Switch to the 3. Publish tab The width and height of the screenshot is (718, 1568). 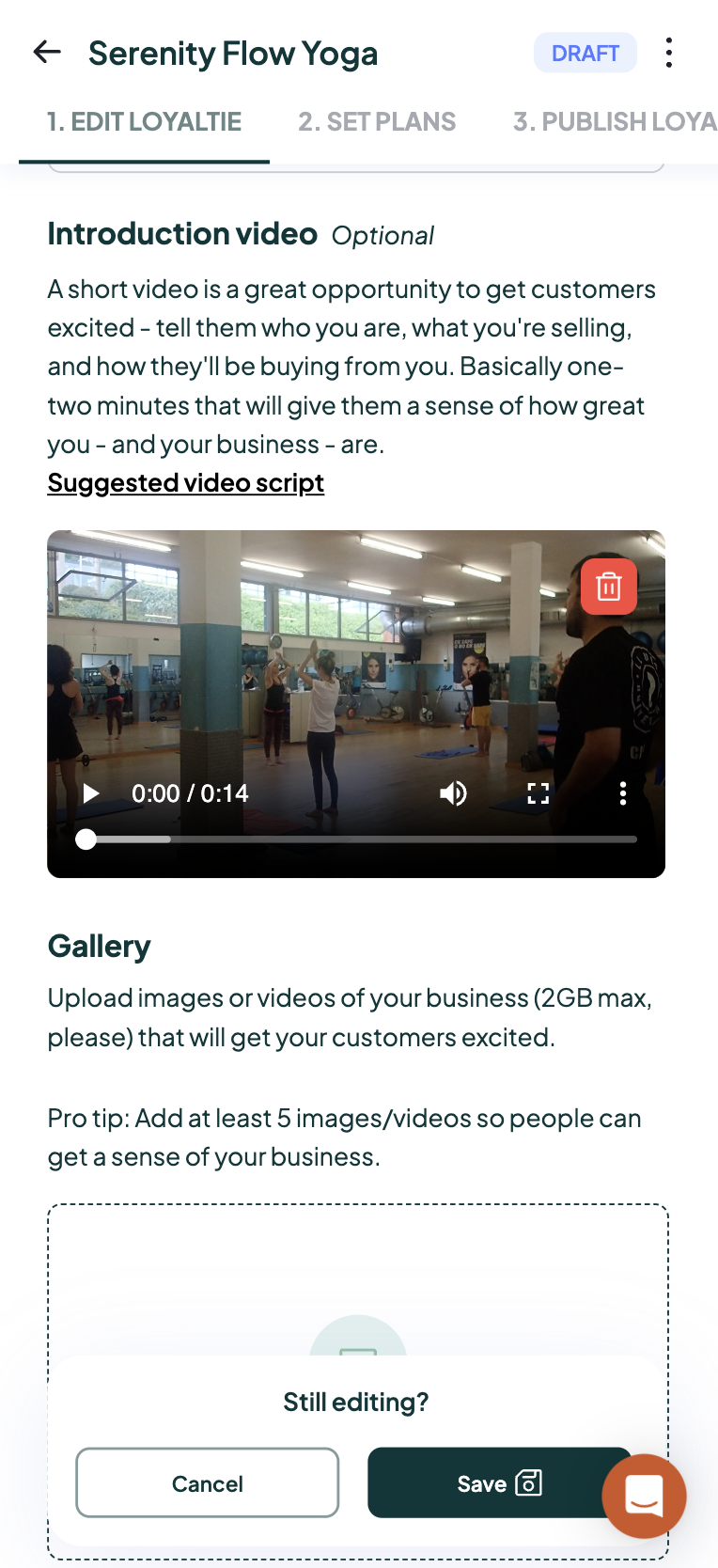(x=616, y=121)
